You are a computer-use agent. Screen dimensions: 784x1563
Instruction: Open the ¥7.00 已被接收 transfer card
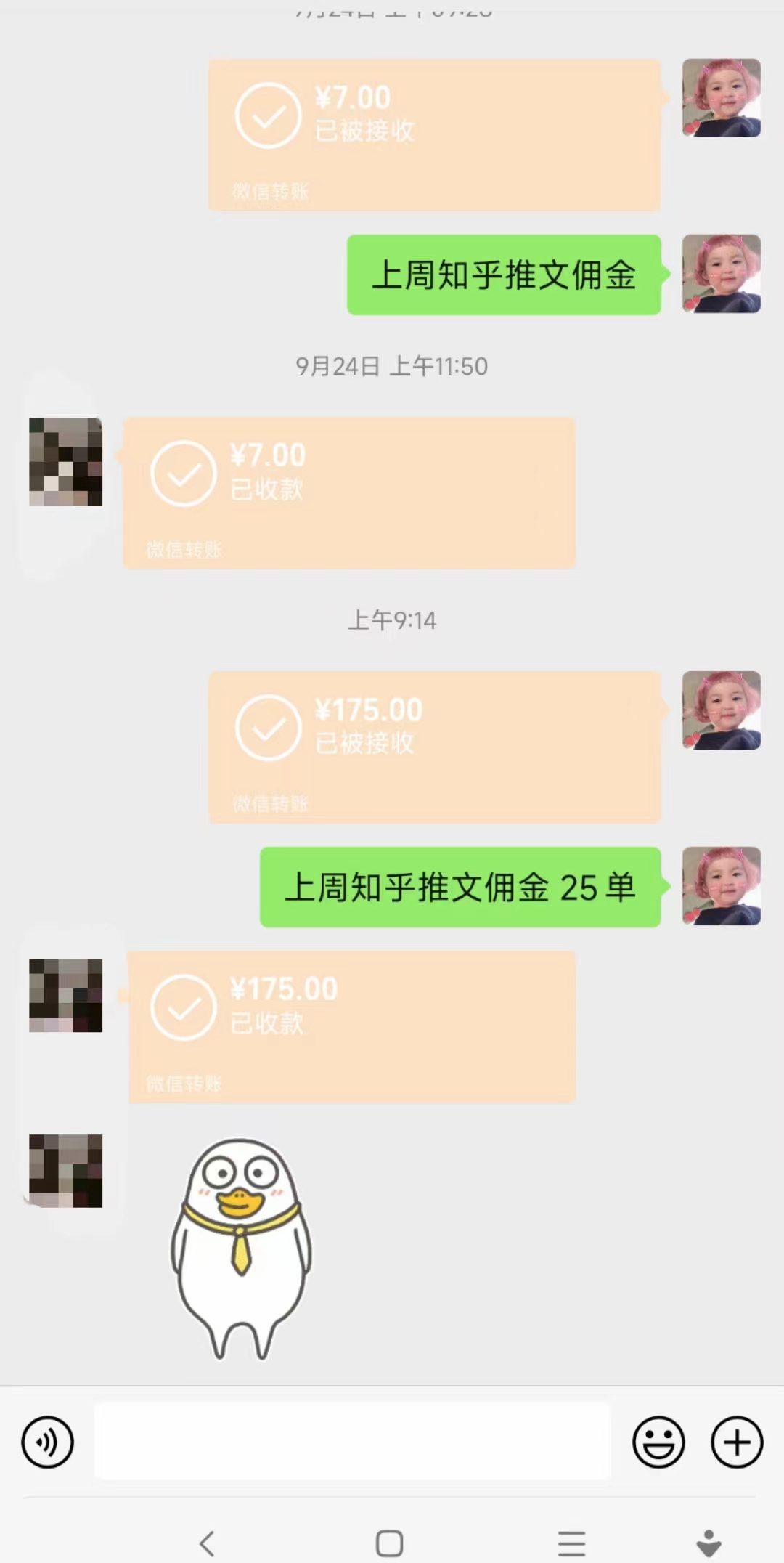(x=434, y=135)
